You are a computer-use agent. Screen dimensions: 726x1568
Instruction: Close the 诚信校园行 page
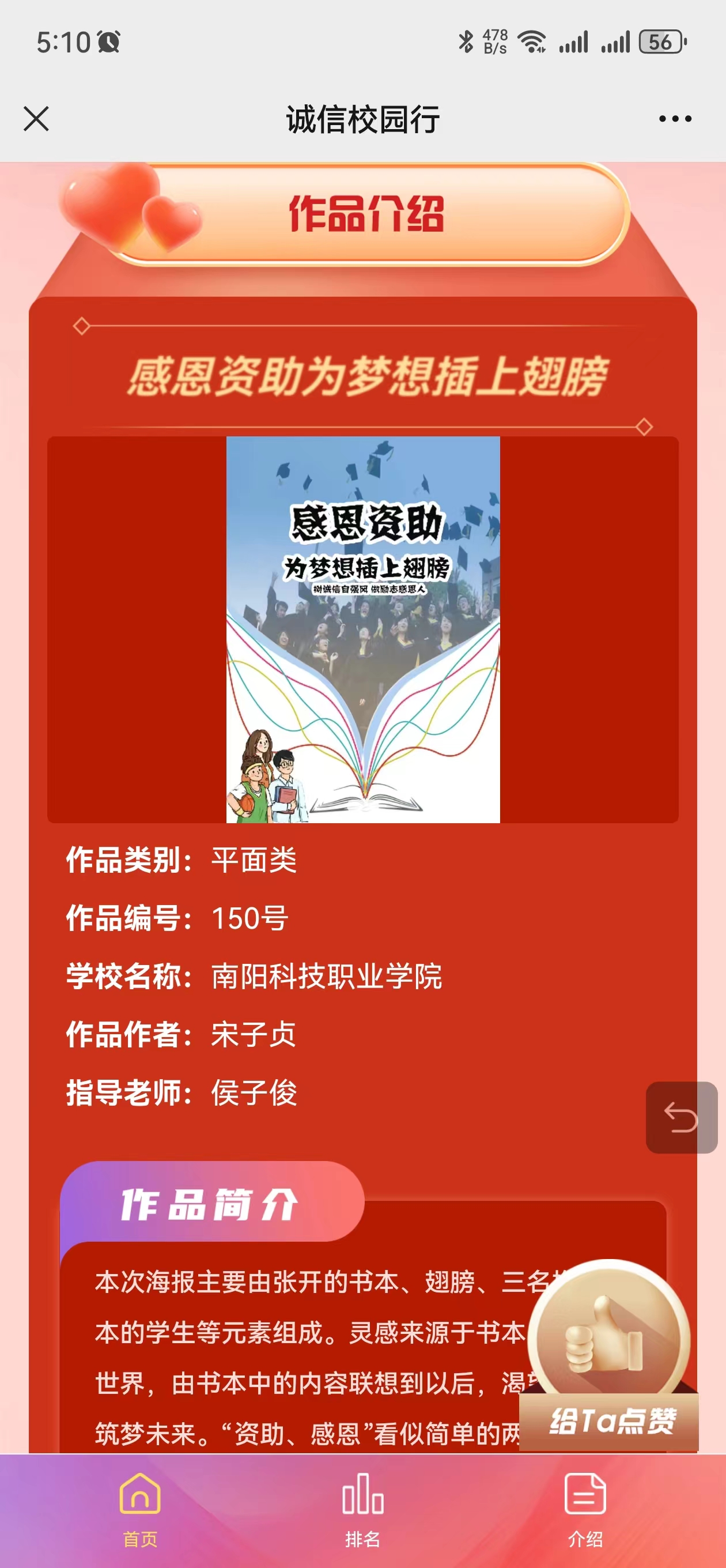36,119
